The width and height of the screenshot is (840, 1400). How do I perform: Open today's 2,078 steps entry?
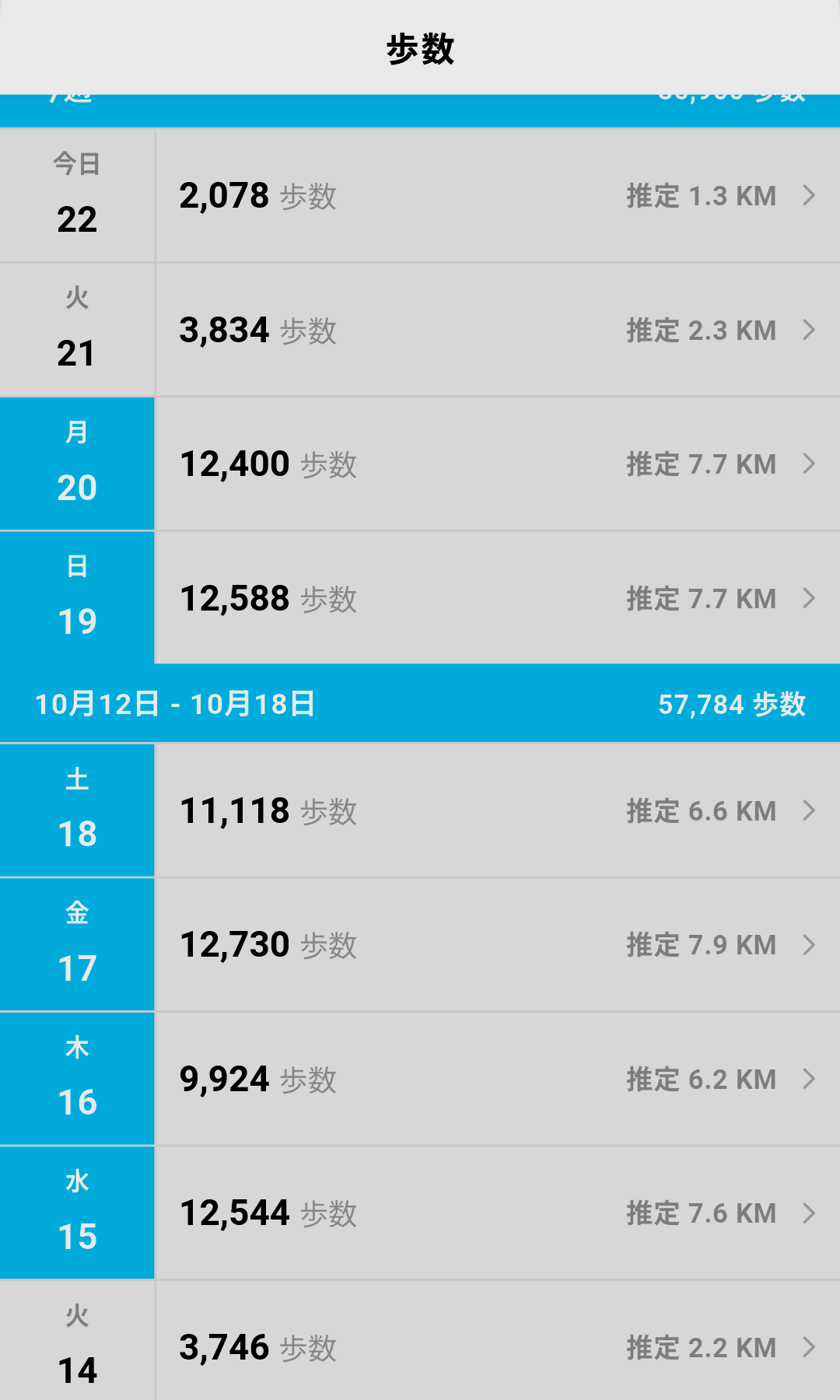click(x=496, y=196)
